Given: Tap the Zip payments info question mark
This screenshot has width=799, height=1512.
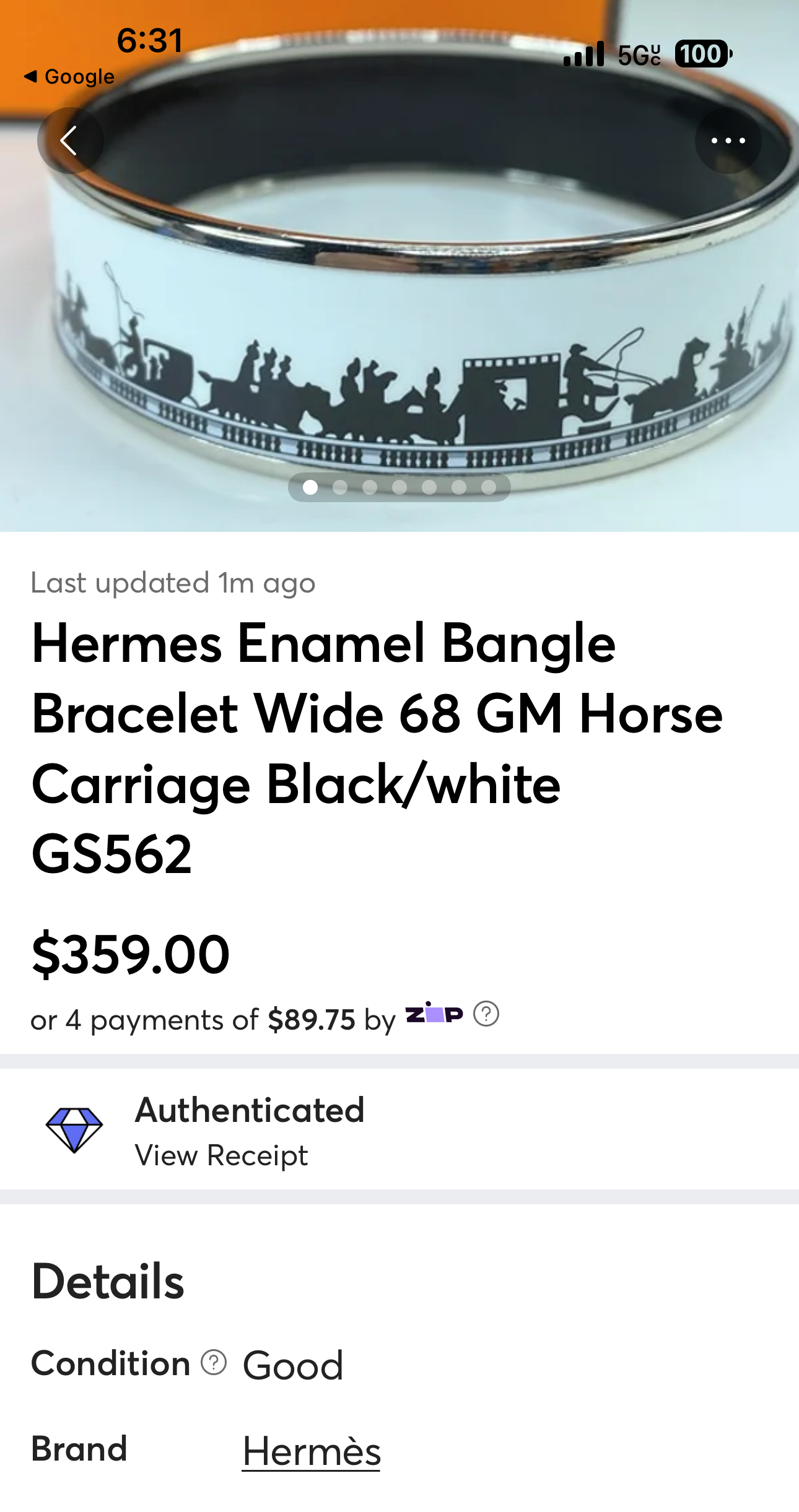Looking at the screenshot, I should click(x=486, y=1014).
